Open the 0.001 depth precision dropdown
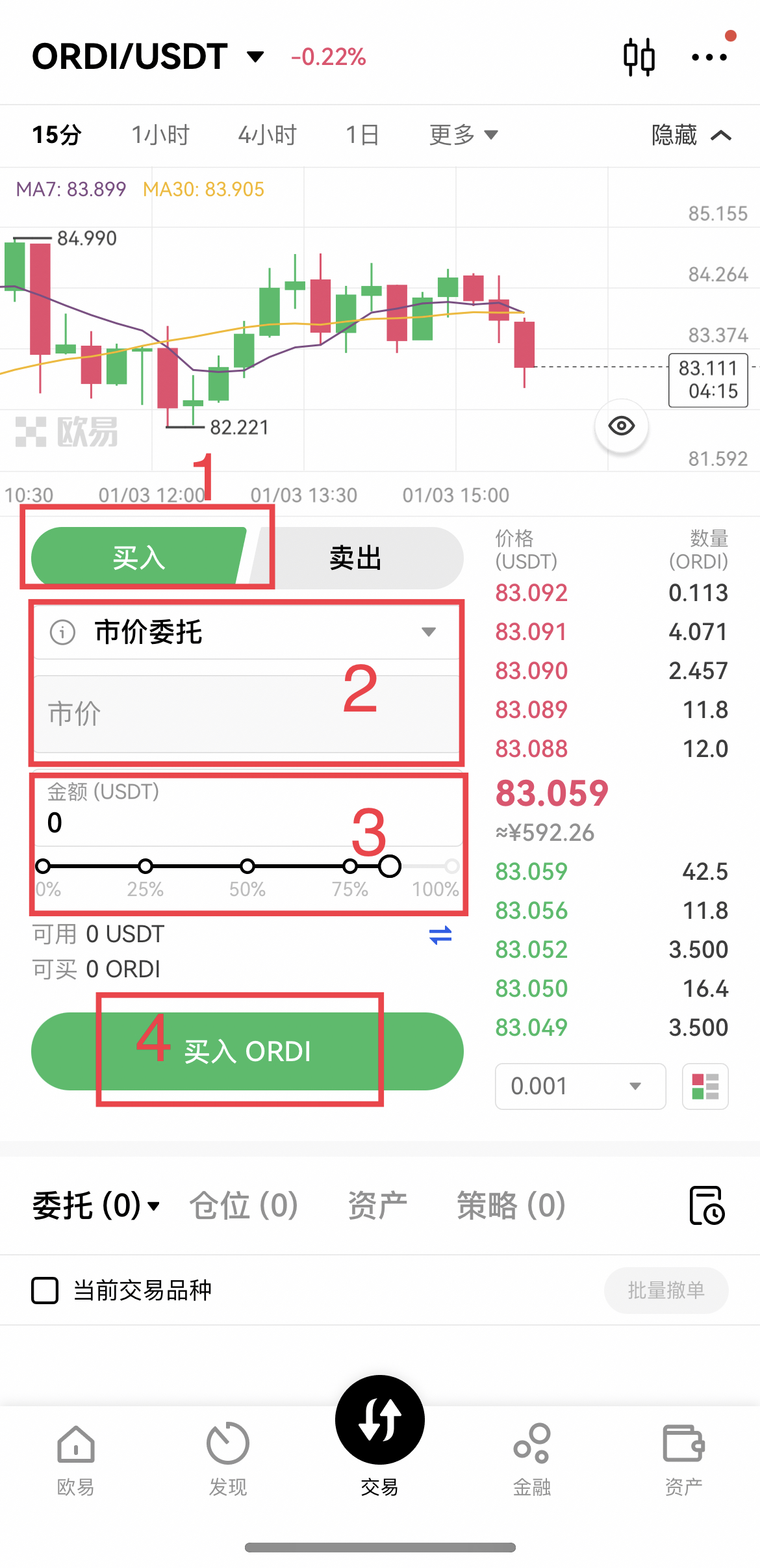This screenshot has width=760, height=1568. 579,1086
